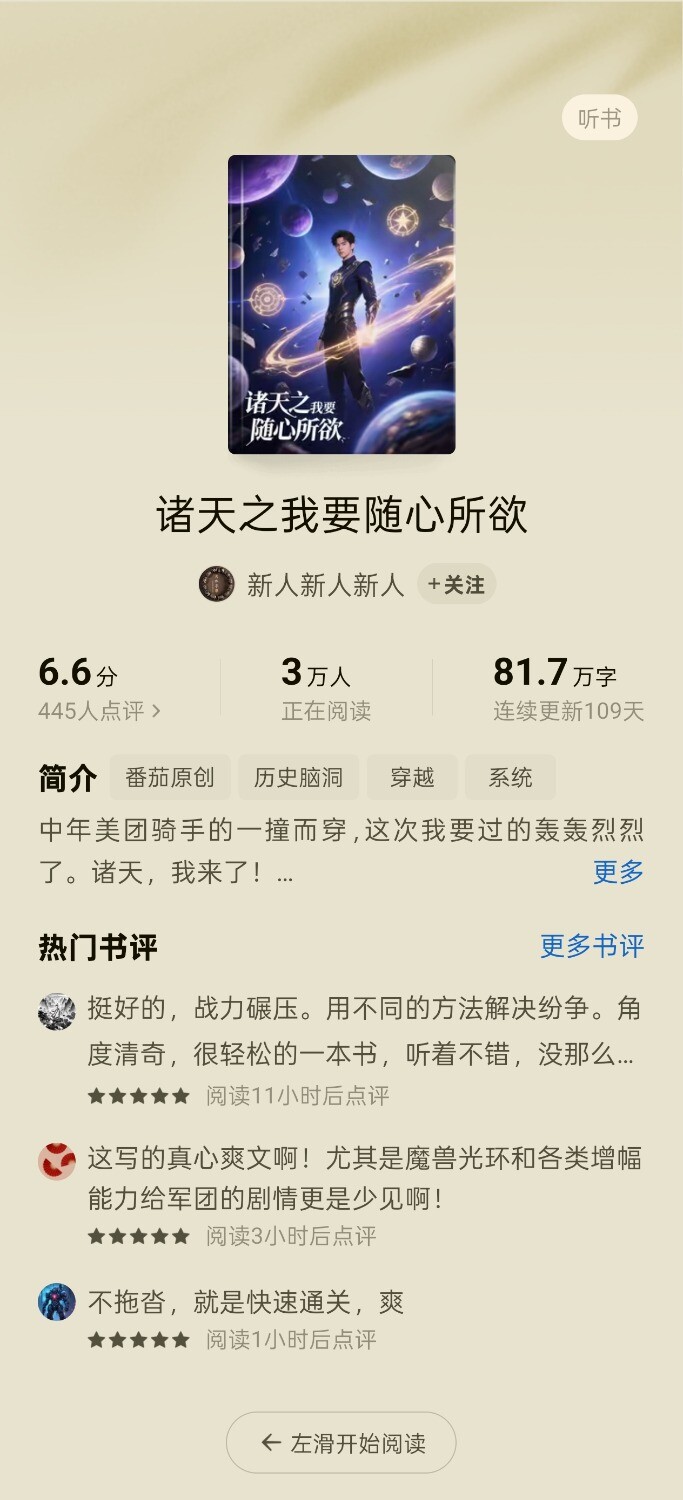The height and width of the screenshot is (1500, 683).
Task: Expand synopsis with 更多 link
Action: click(618, 872)
